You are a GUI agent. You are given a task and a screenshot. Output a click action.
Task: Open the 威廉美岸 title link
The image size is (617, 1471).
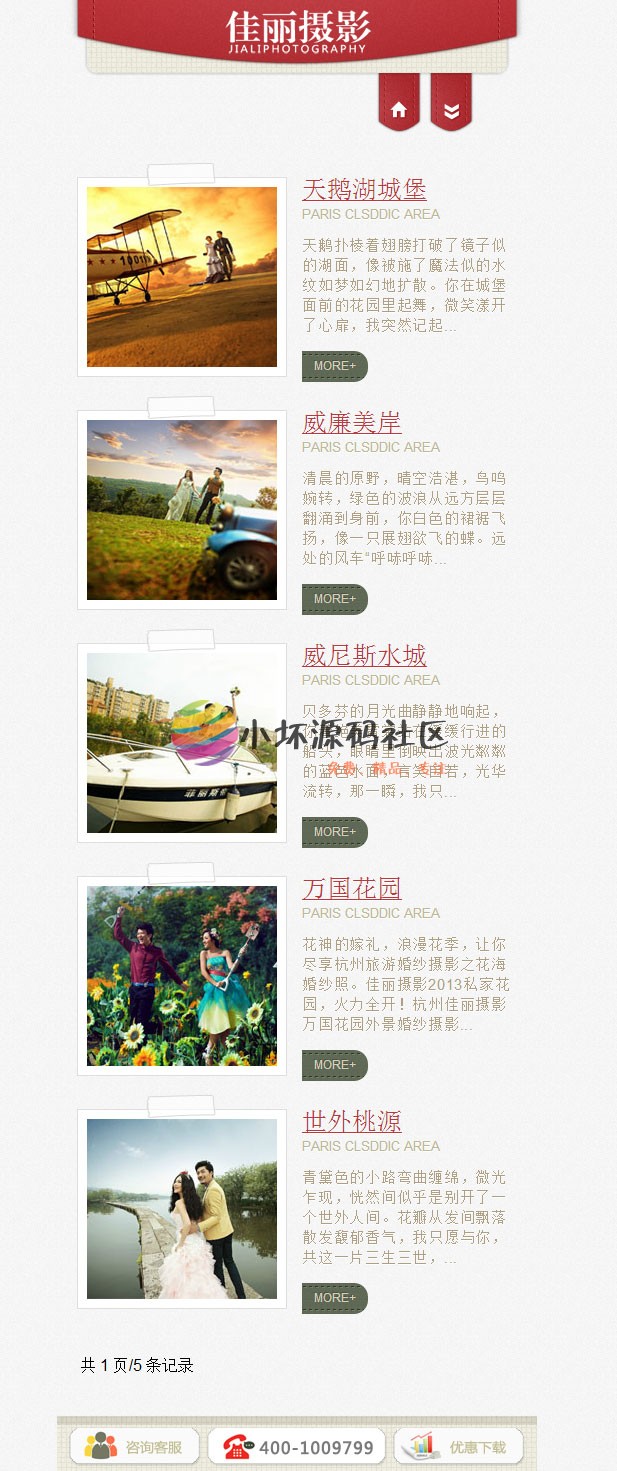[x=351, y=422]
